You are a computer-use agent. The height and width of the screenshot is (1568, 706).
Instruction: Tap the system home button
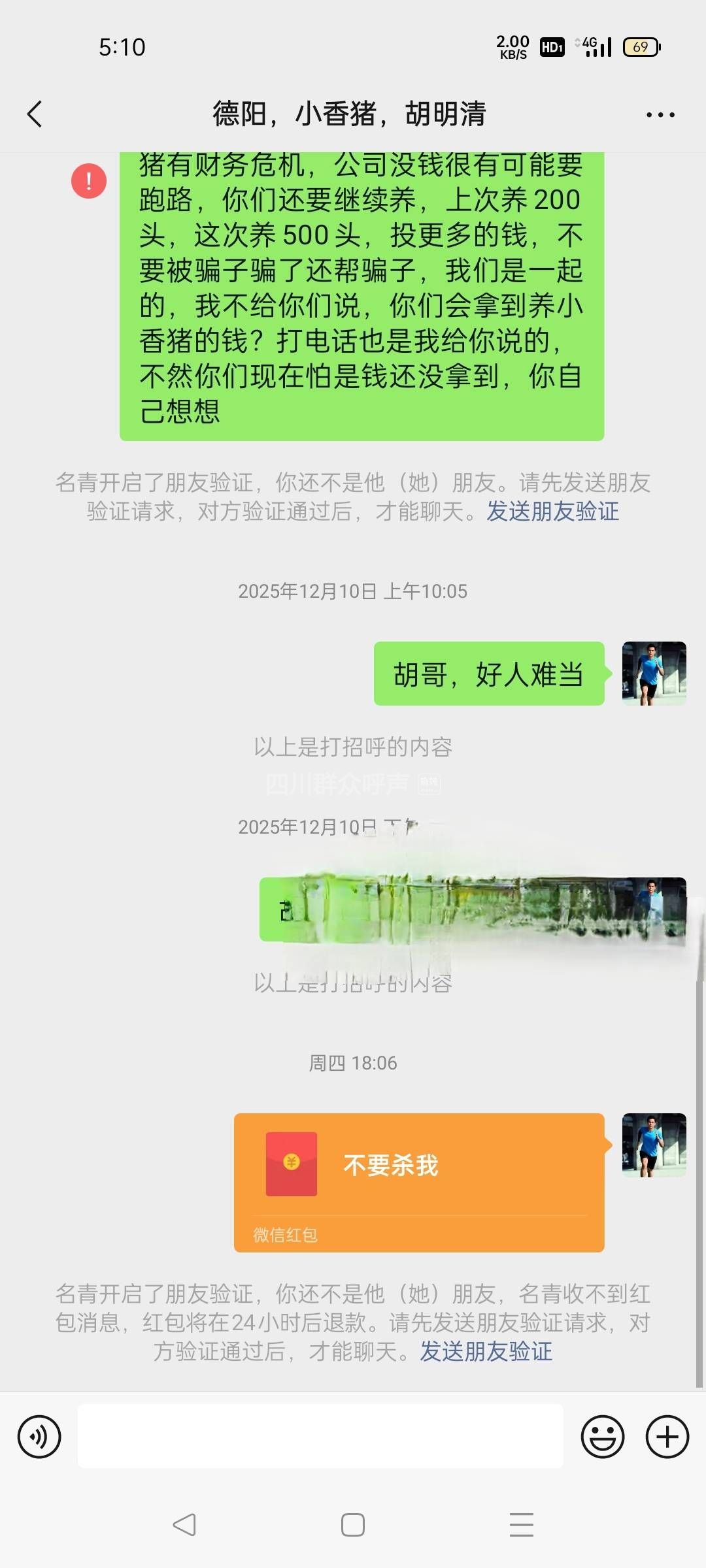(353, 1525)
